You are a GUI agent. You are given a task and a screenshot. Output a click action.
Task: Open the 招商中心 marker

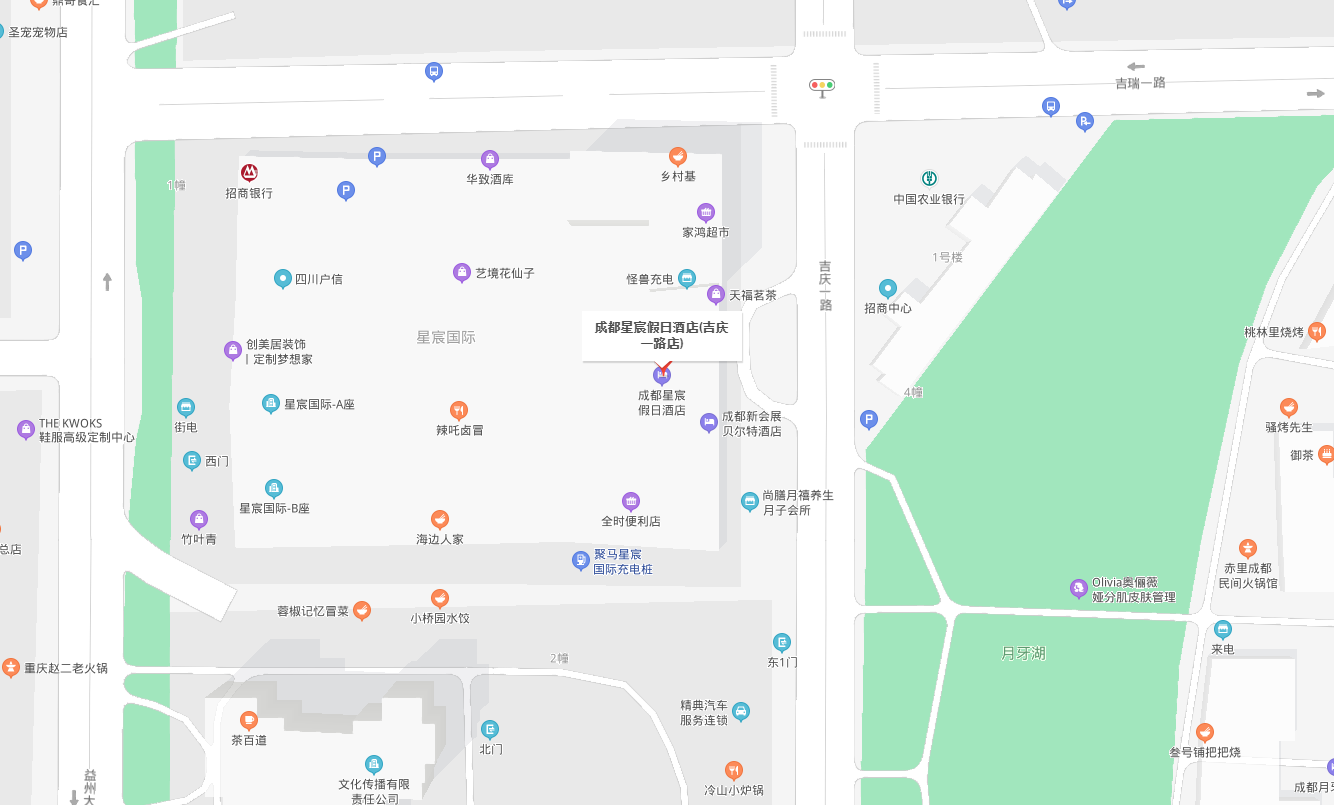(x=887, y=288)
